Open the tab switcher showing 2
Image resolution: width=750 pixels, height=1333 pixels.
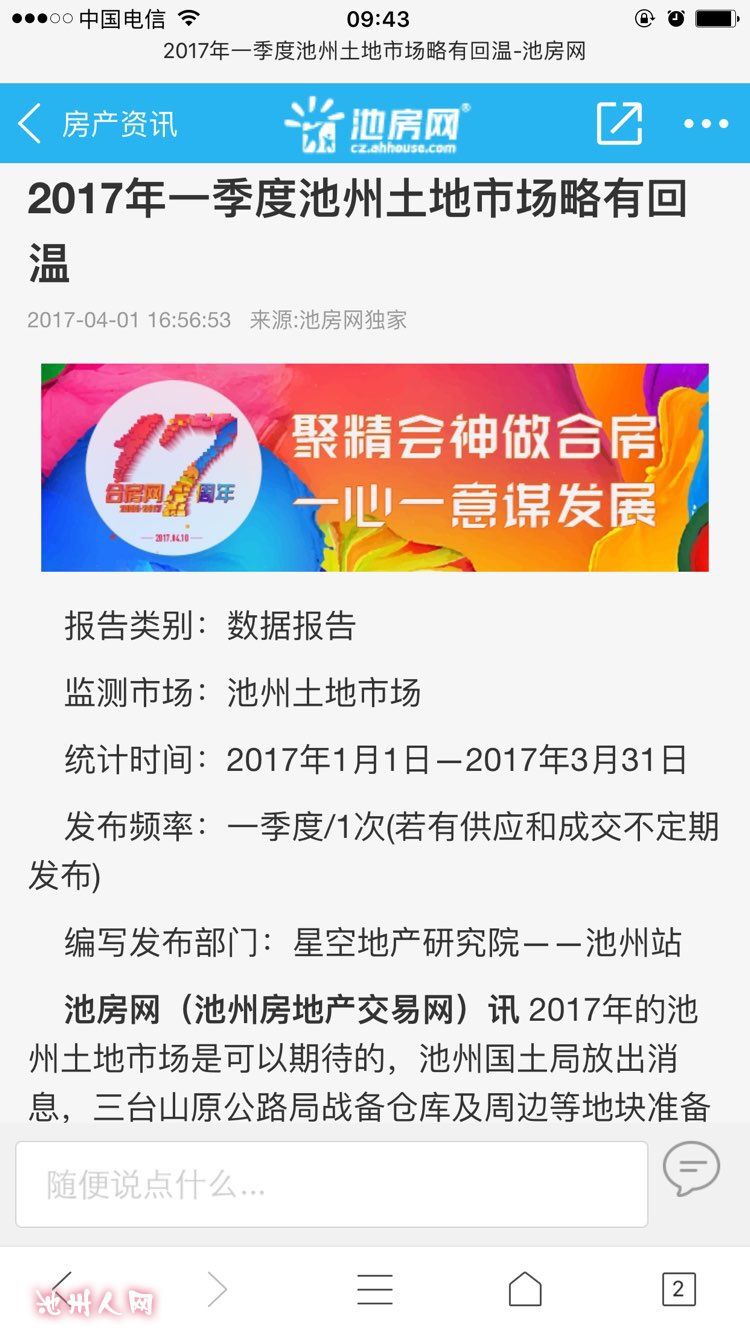click(678, 1289)
